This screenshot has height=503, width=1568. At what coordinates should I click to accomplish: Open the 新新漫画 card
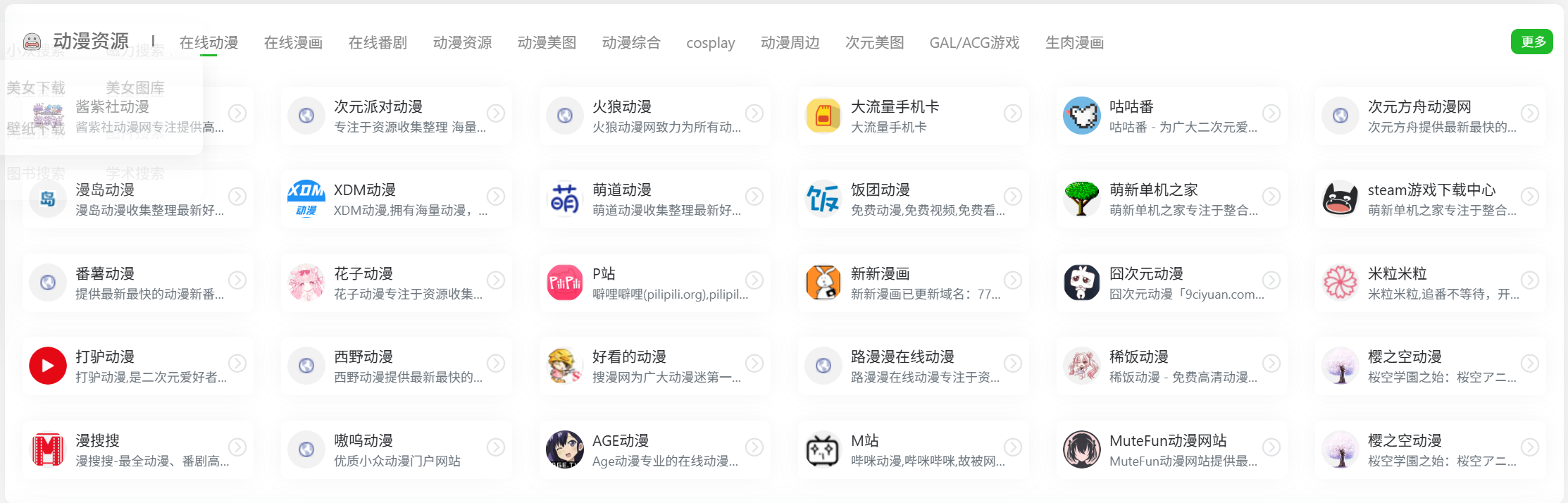913,283
